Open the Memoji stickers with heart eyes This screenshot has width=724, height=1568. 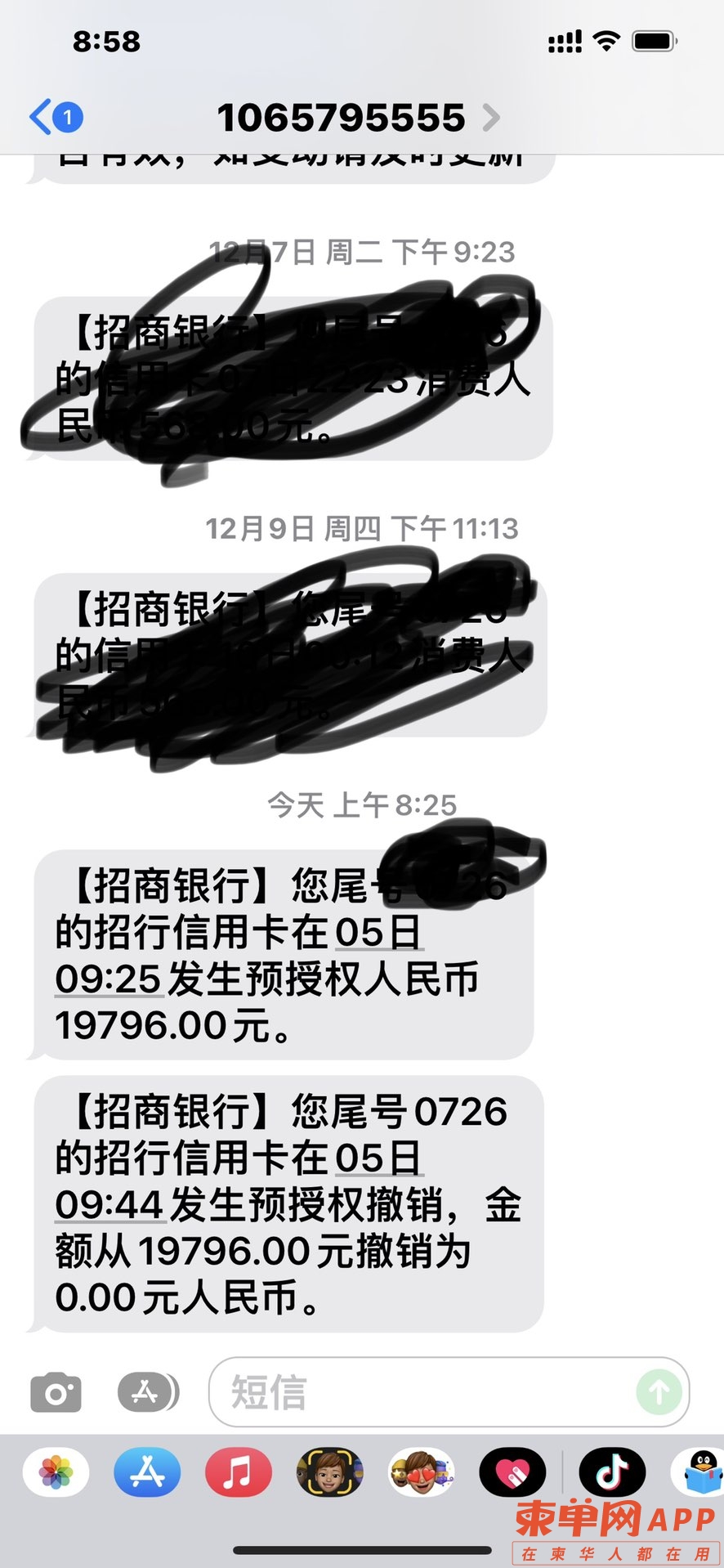[x=421, y=1472]
